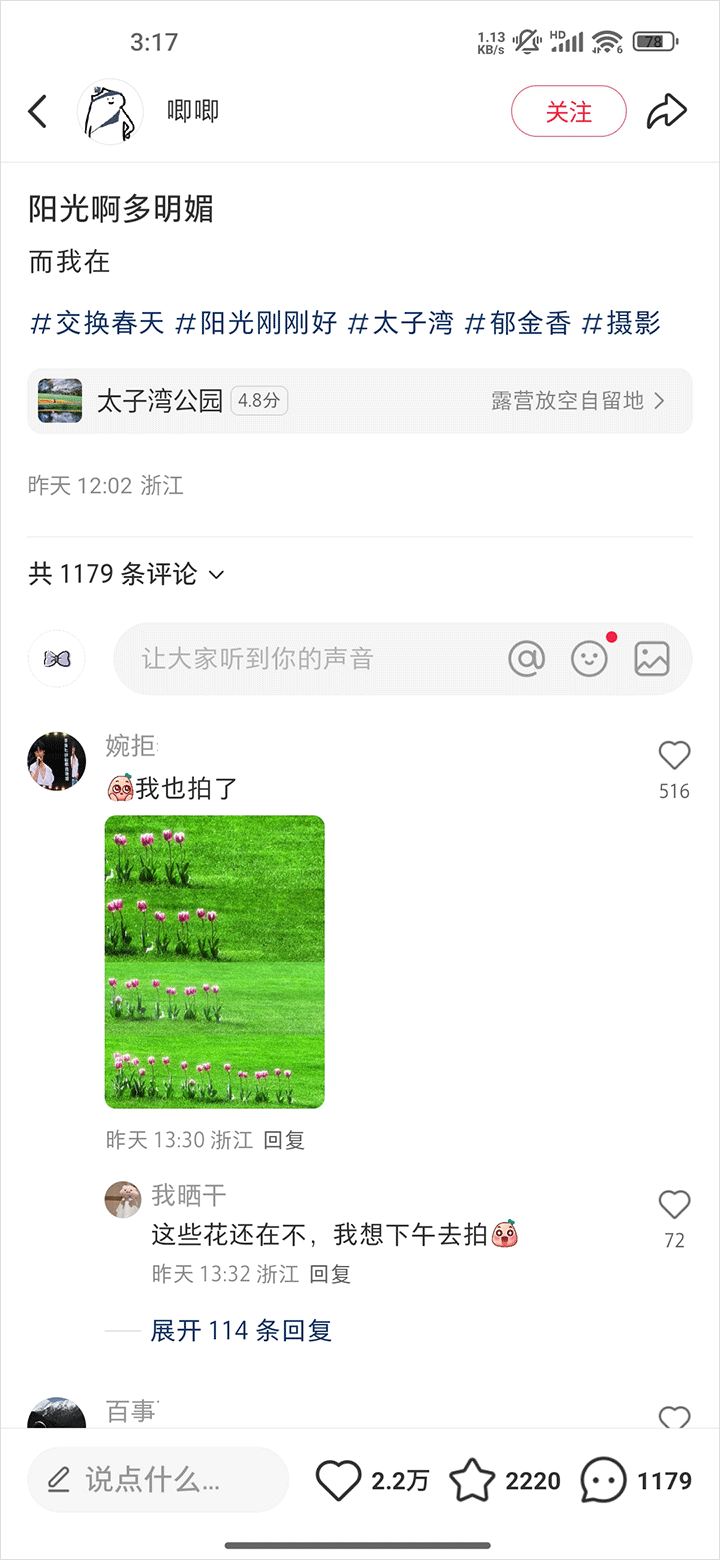Like the post with bottom heart icon
This screenshot has width=720, height=1560.
(338, 1481)
